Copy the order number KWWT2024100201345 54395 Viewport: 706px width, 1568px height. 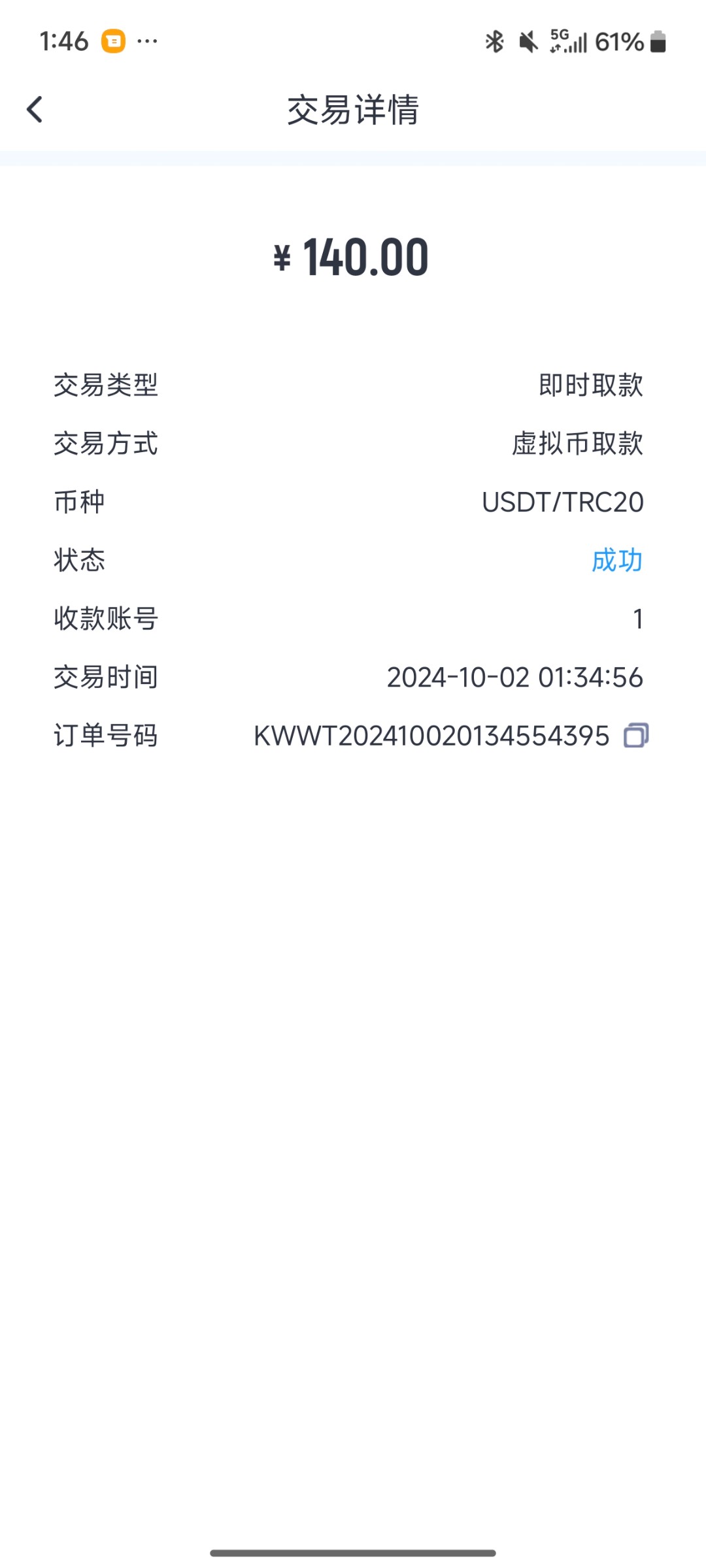click(635, 736)
